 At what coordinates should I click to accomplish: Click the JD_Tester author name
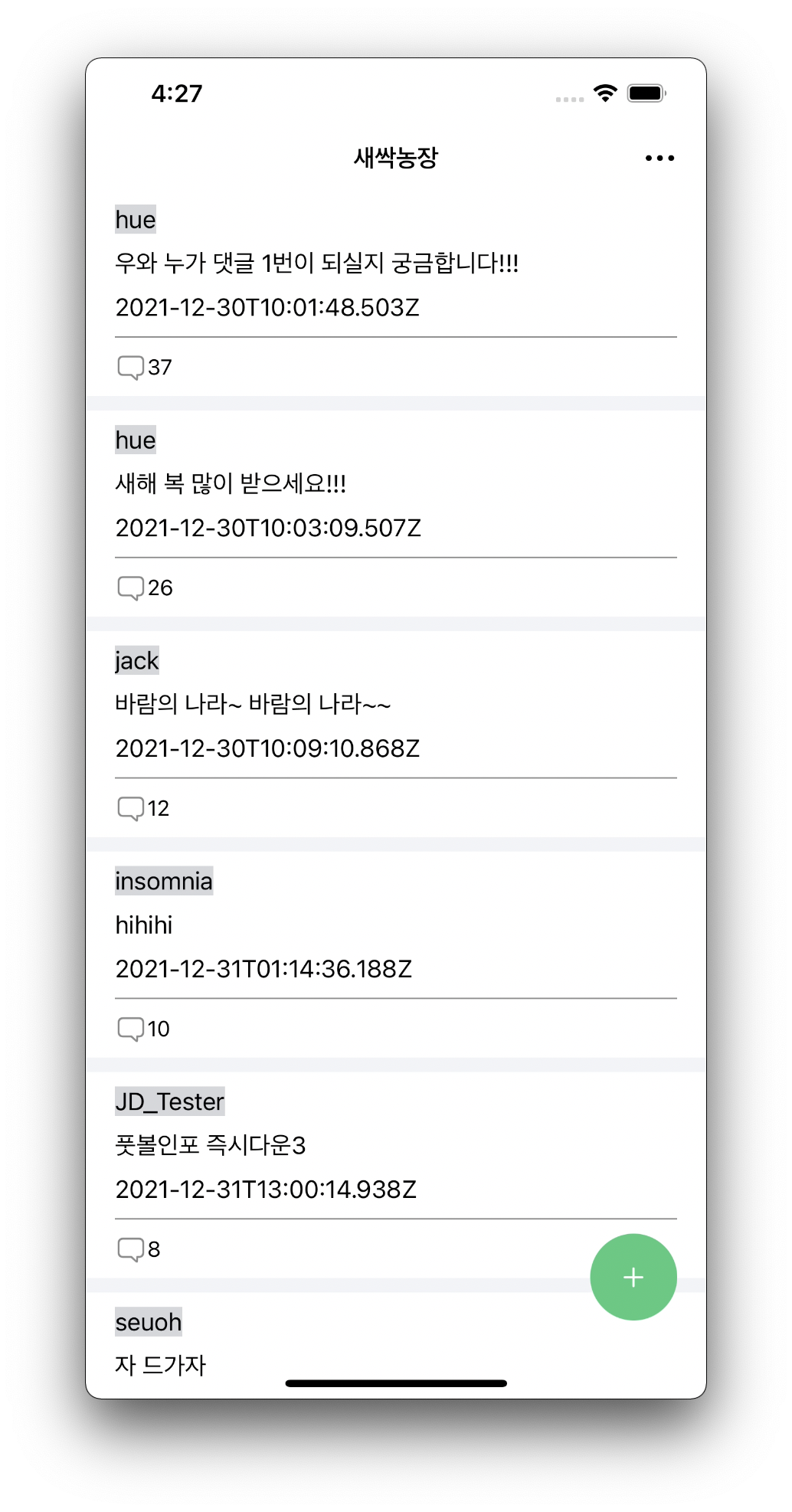tap(169, 1101)
